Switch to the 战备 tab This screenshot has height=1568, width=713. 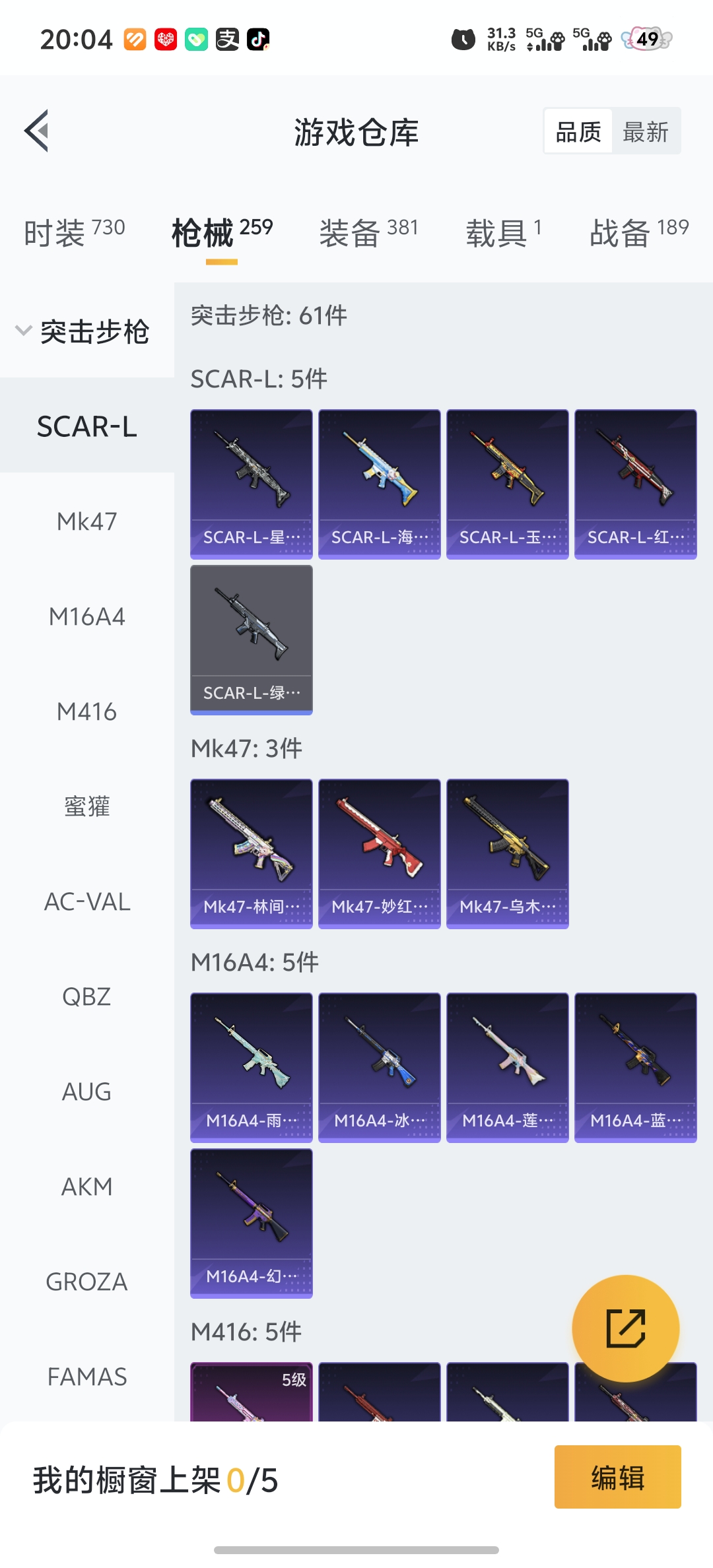coord(638,232)
